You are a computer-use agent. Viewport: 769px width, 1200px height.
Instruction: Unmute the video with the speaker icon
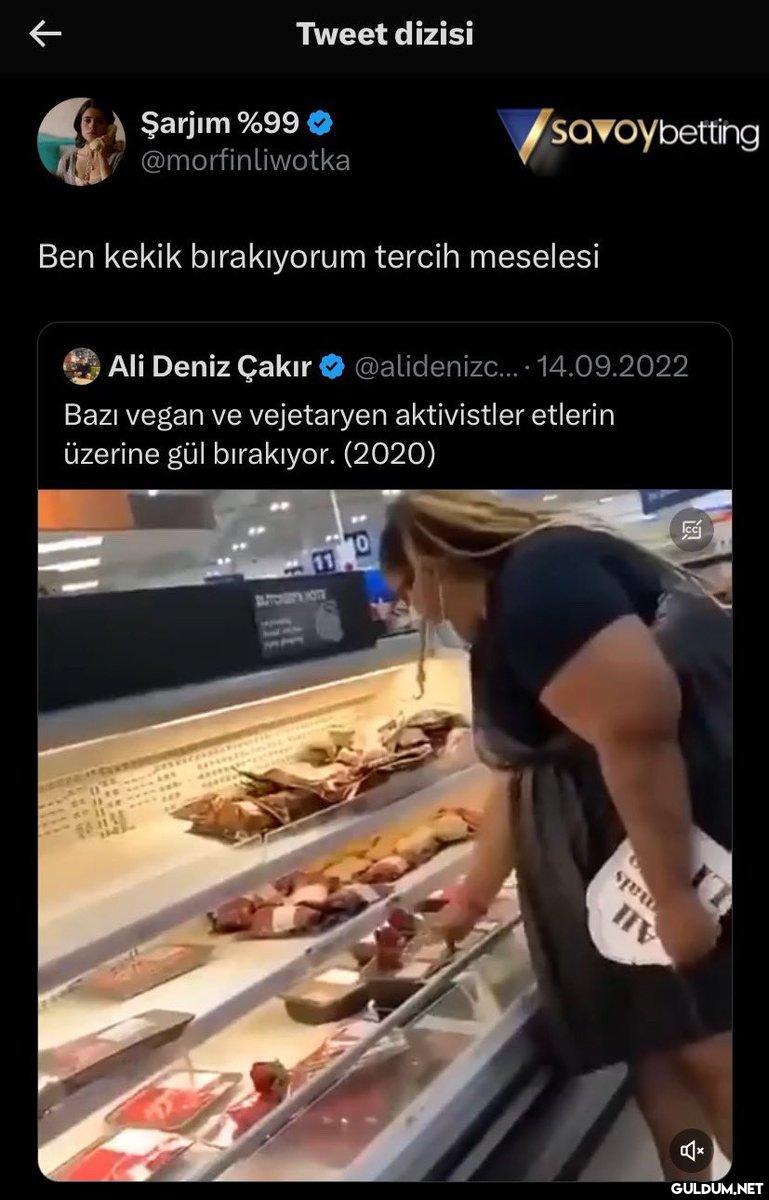coord(692,1150)
